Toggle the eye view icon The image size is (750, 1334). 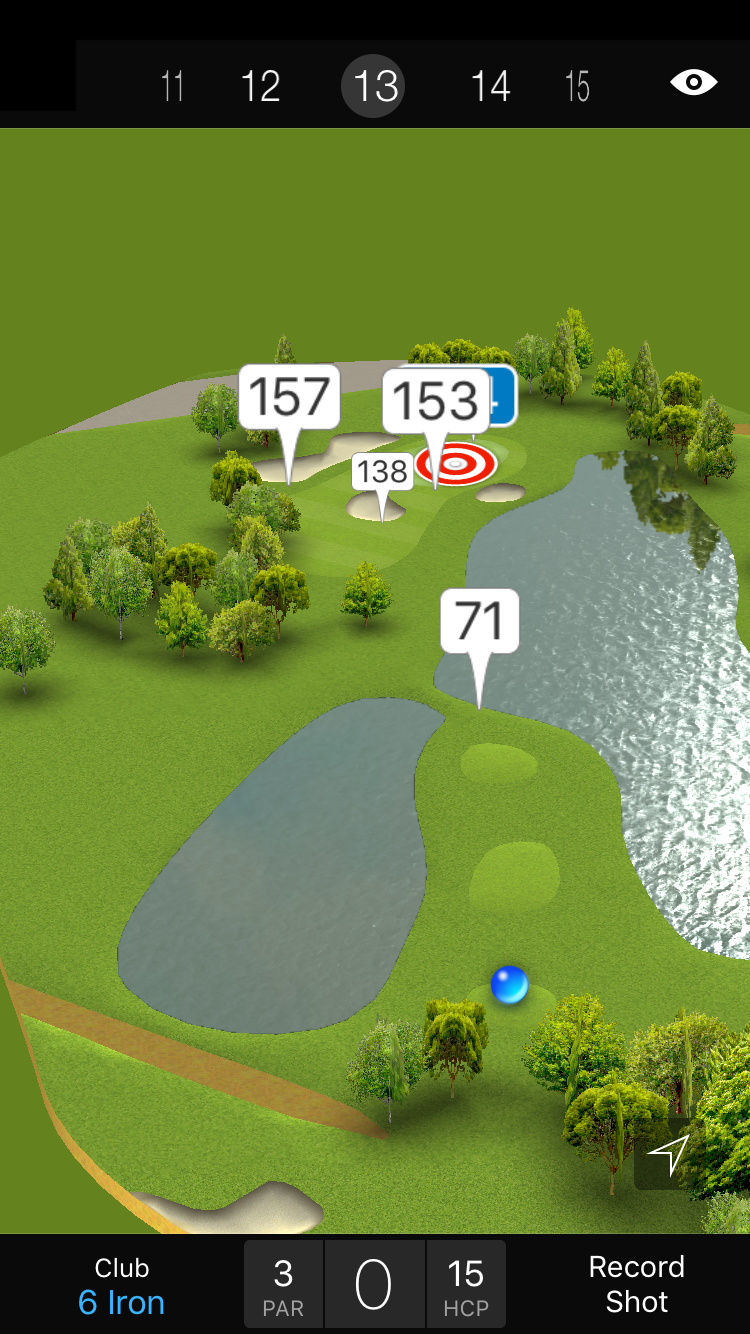[693, 83]
